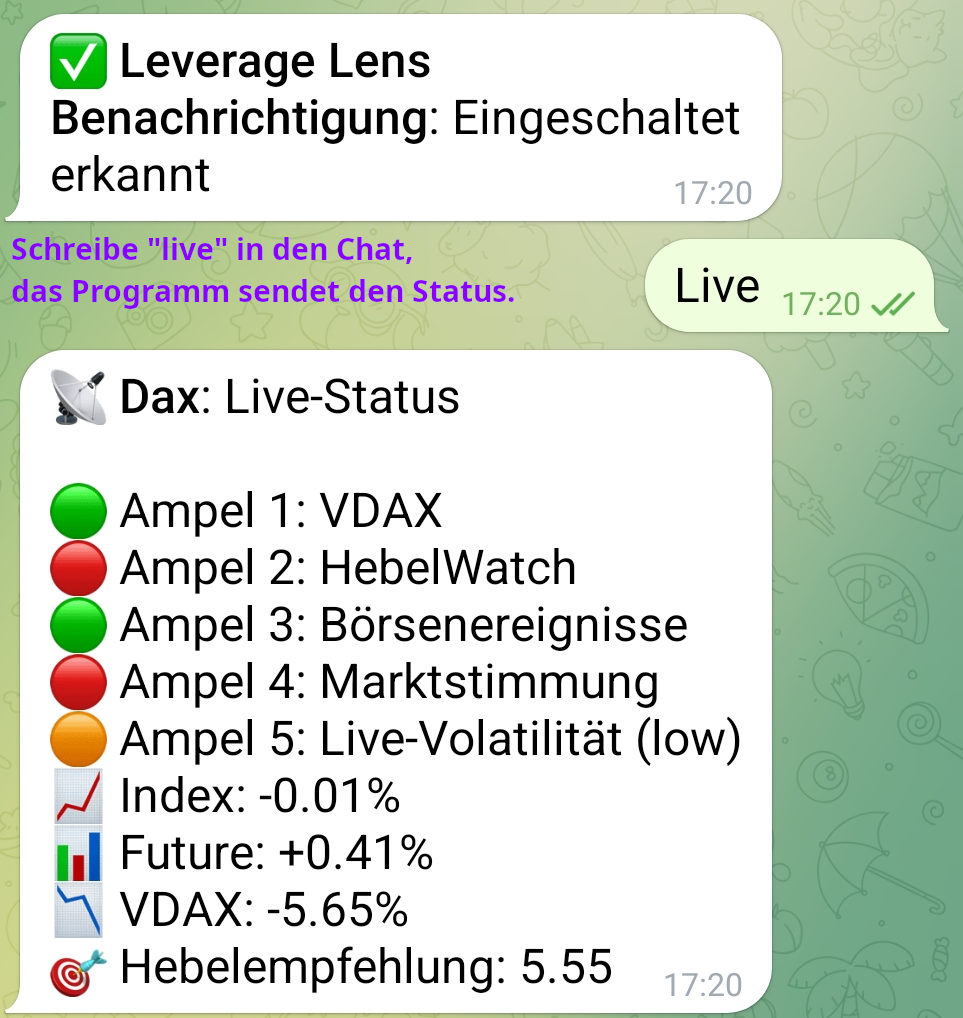Click the rising chart icon next to Index
This screenshot has height=1018, width=963.
click(x=78, y=796)
